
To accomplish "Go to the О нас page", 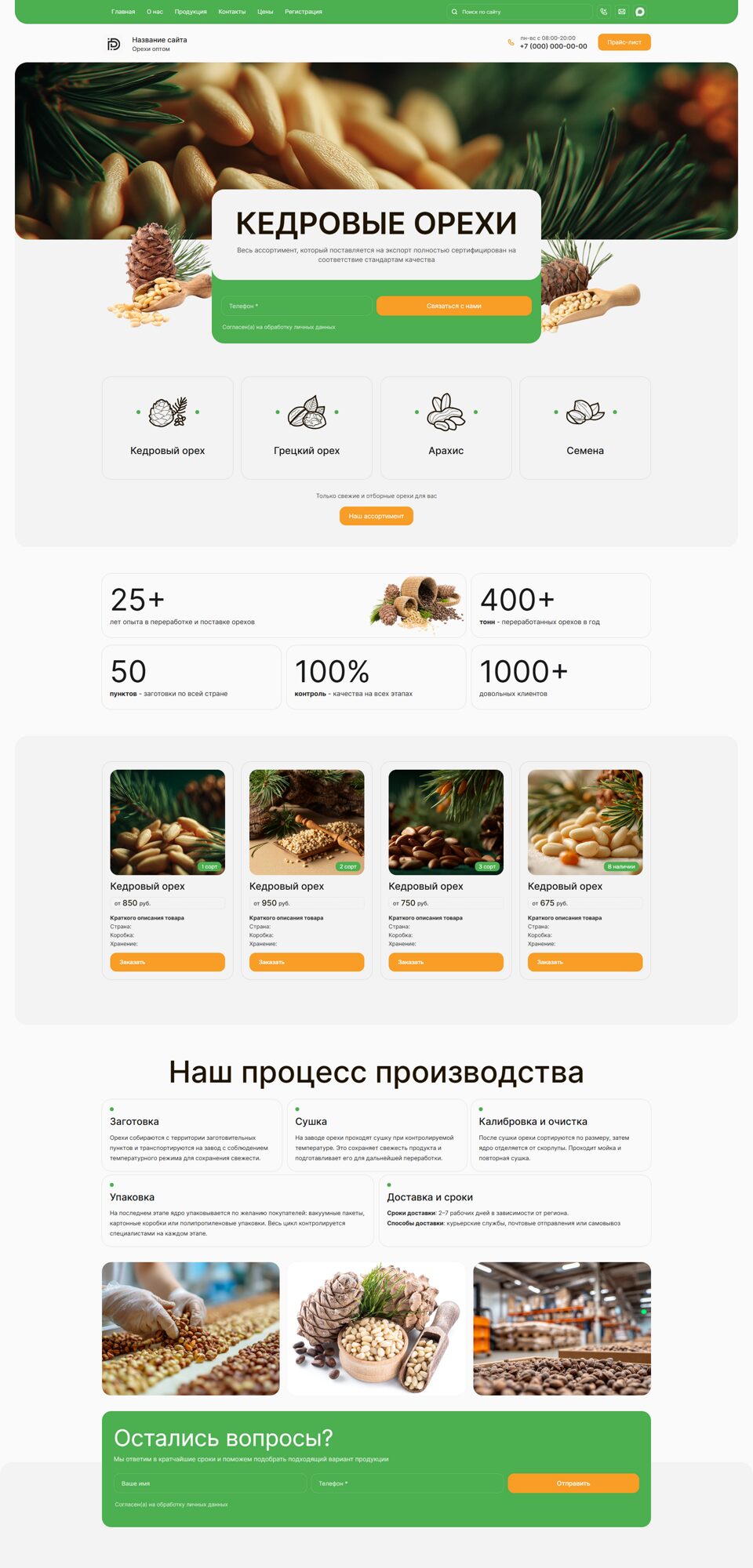I will (155, 12).
